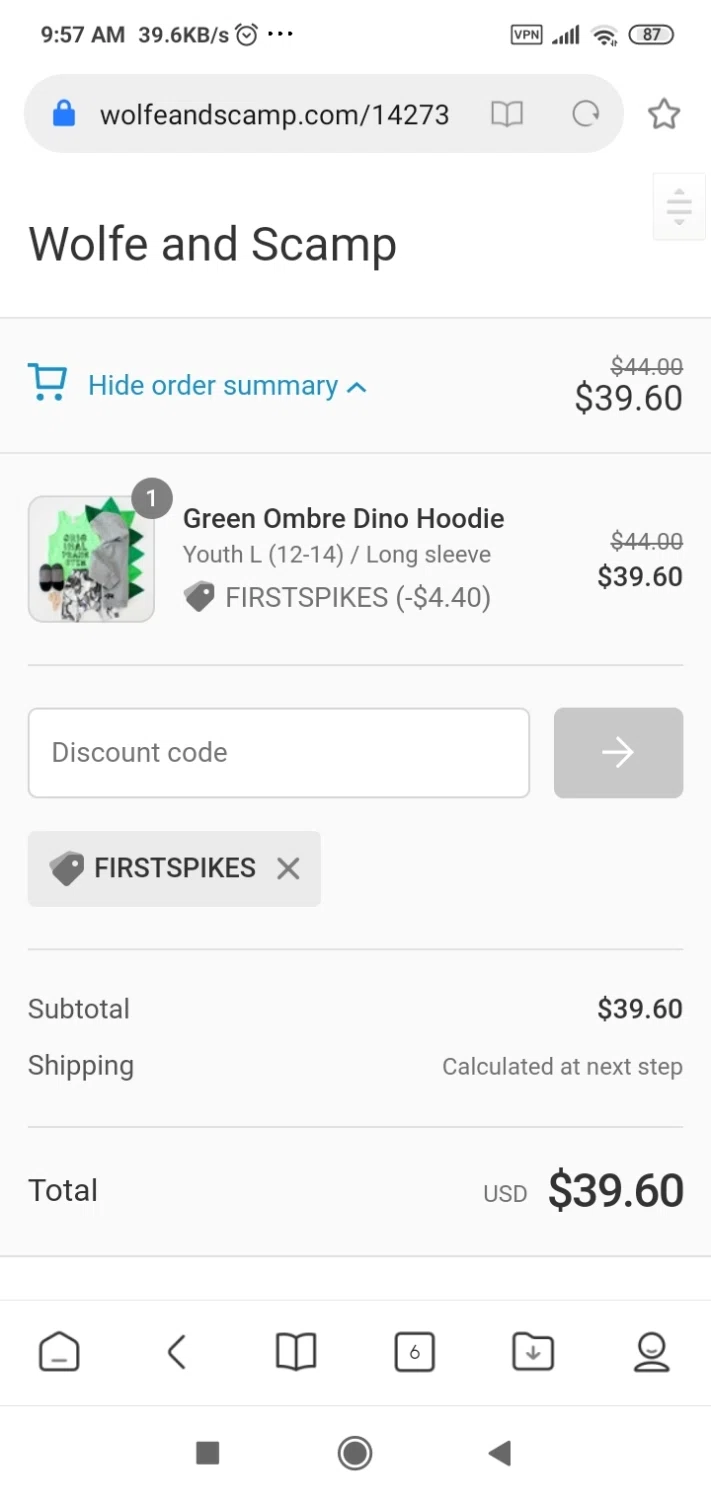Open the tab switcher showing 6 tabs
The width and height of the screenshot is (711, 1500).
(x=414, y=1353)
